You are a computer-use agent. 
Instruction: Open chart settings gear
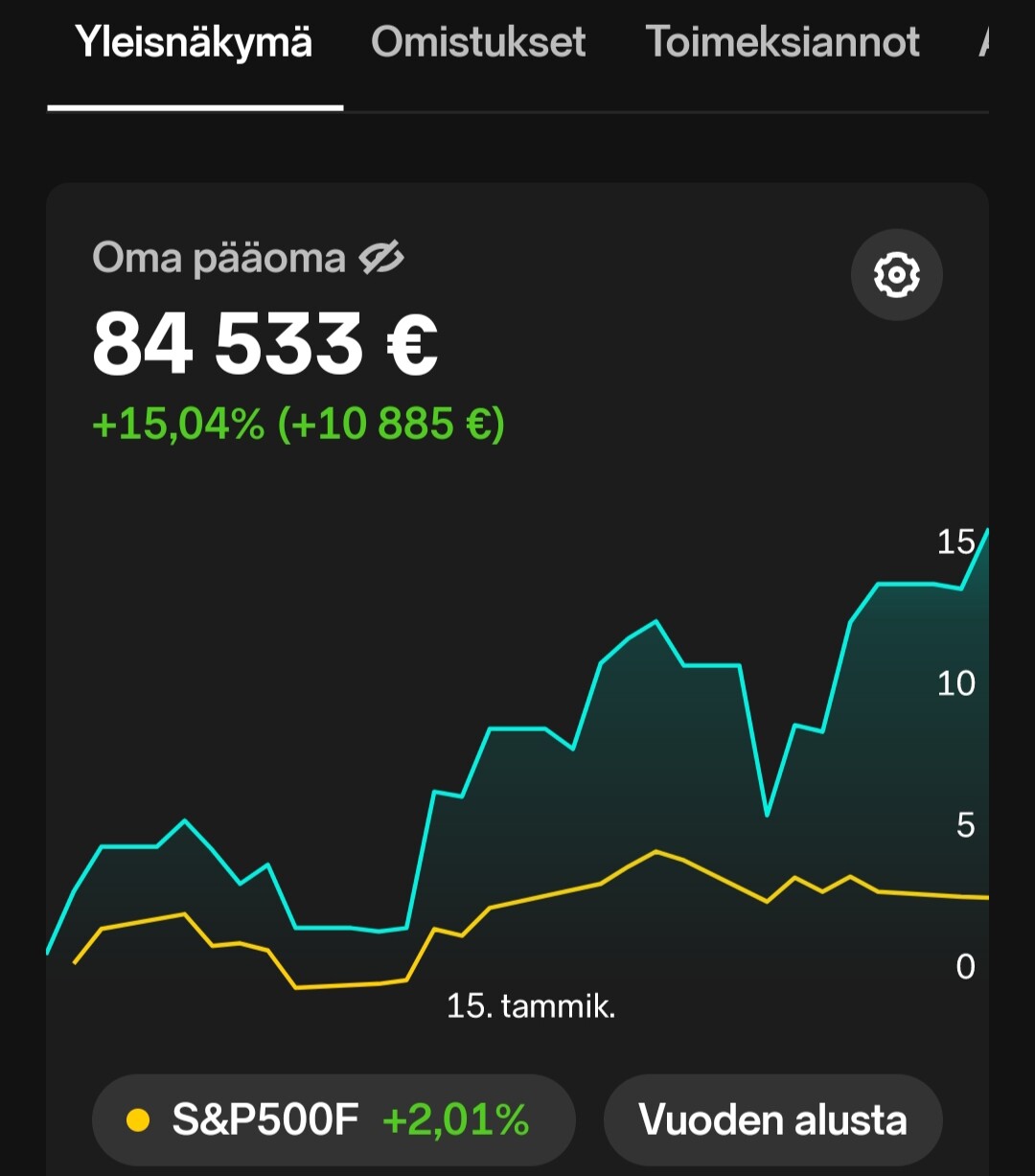(896, 275)
